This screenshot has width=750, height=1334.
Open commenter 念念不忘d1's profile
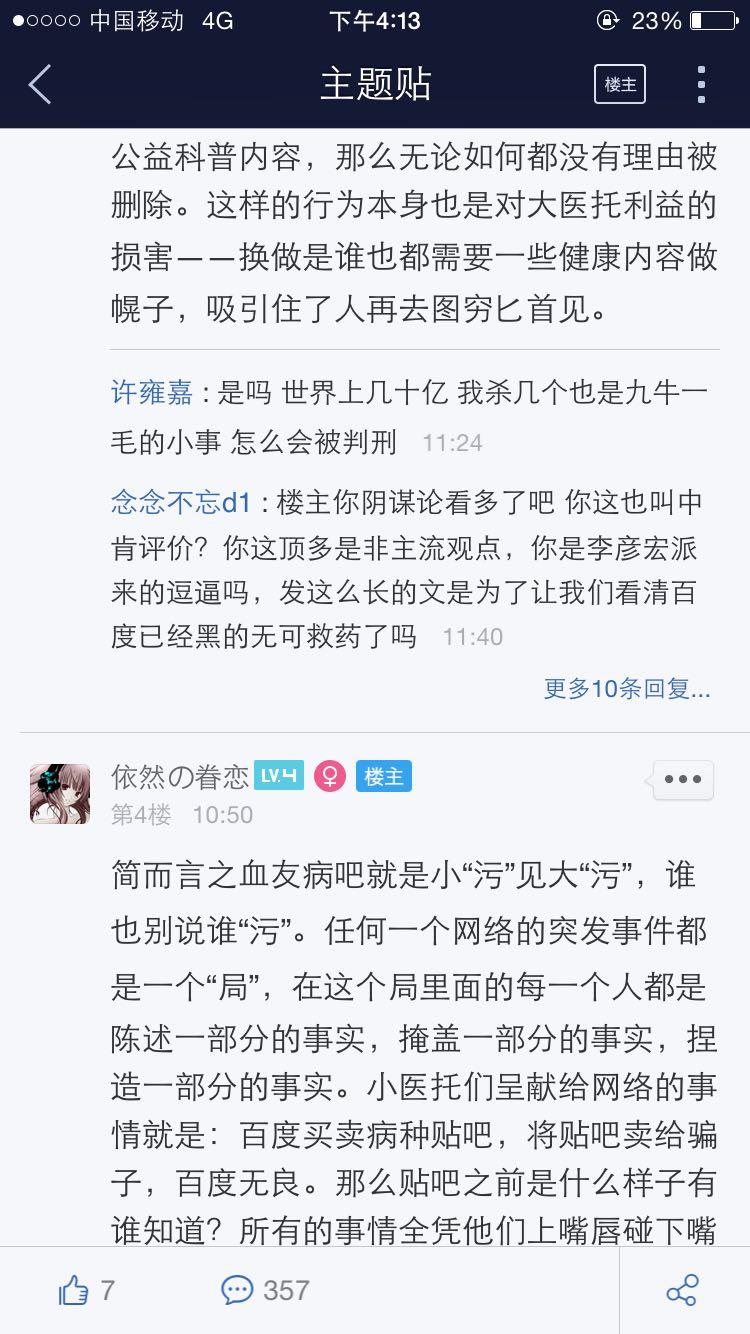tap(180, 502)
